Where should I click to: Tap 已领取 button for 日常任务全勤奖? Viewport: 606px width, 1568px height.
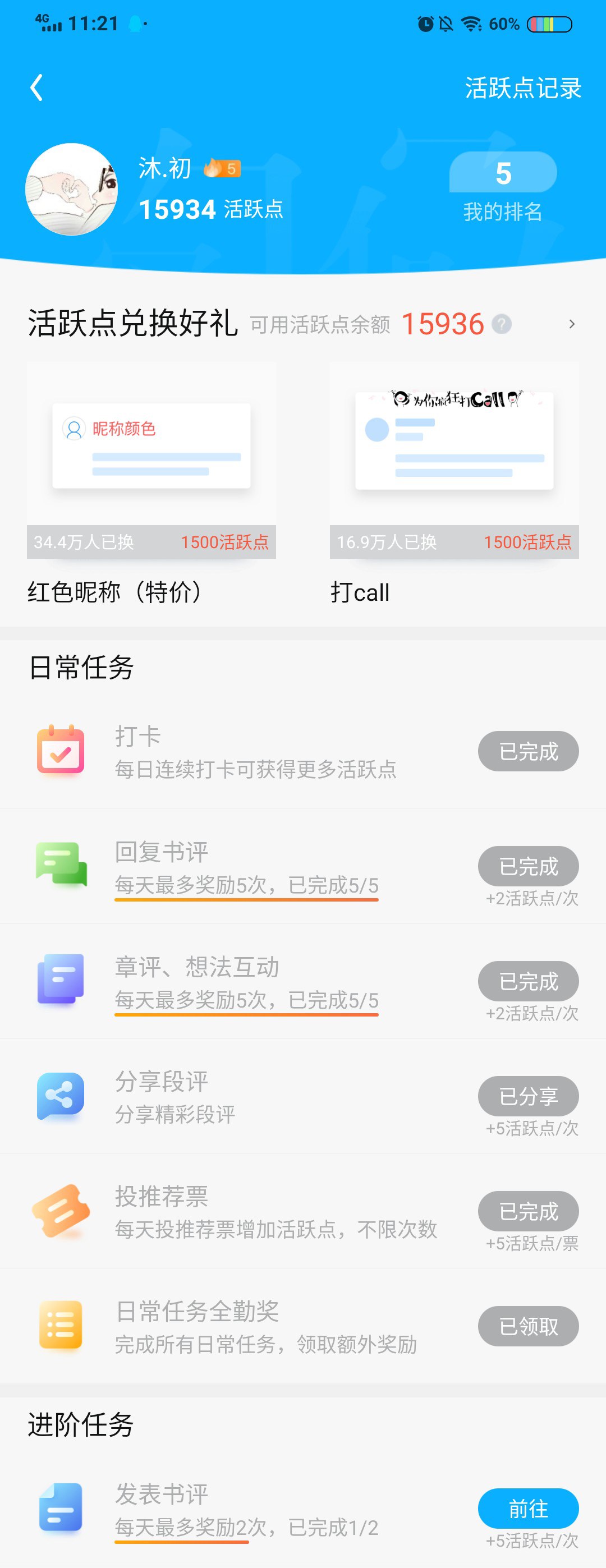coord(527,1326)
